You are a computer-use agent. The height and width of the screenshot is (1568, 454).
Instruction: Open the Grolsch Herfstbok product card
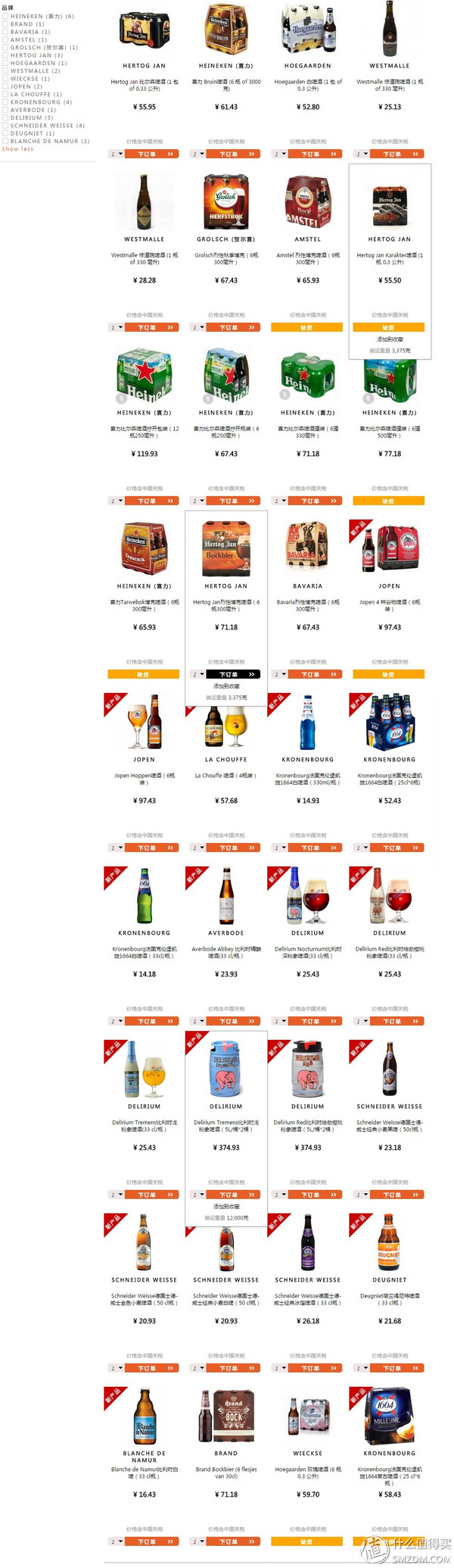tap(225, 201)
